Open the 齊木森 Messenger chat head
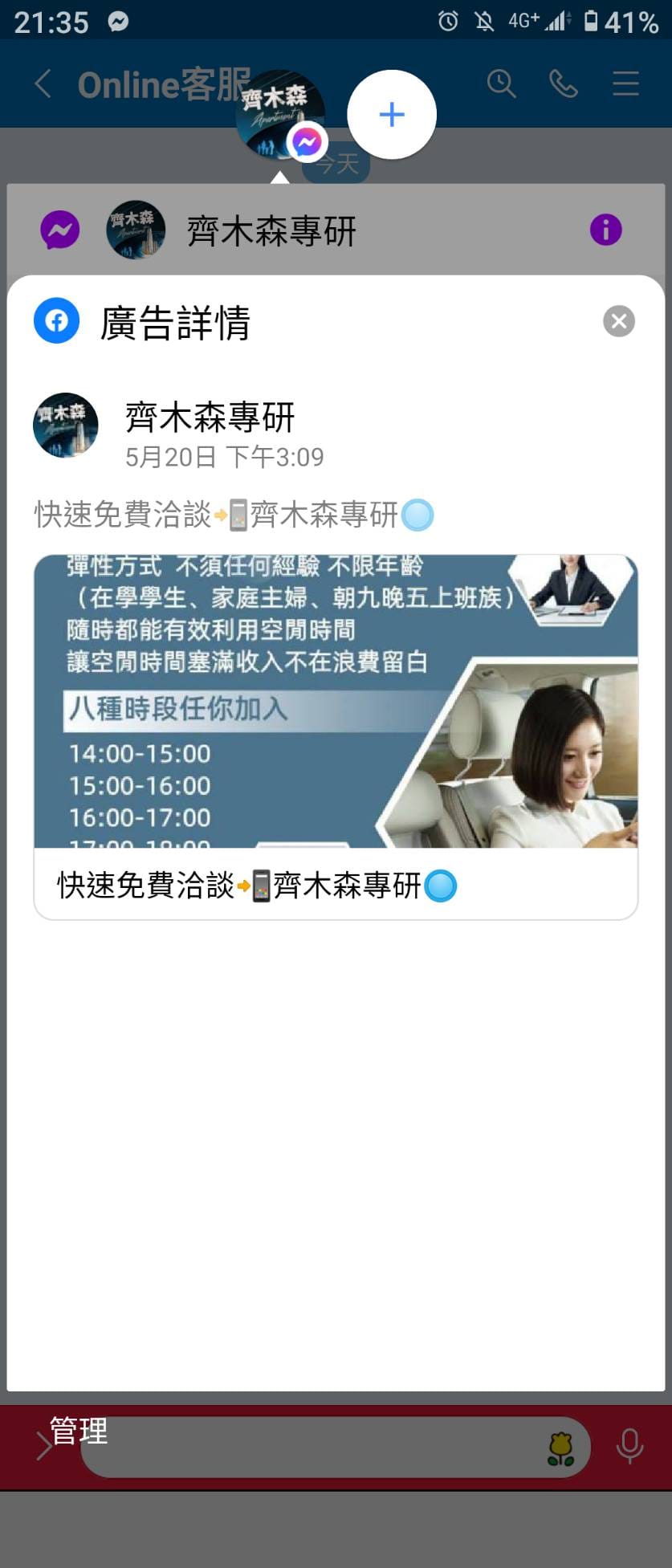672x1568 pixels. [279, 115]
